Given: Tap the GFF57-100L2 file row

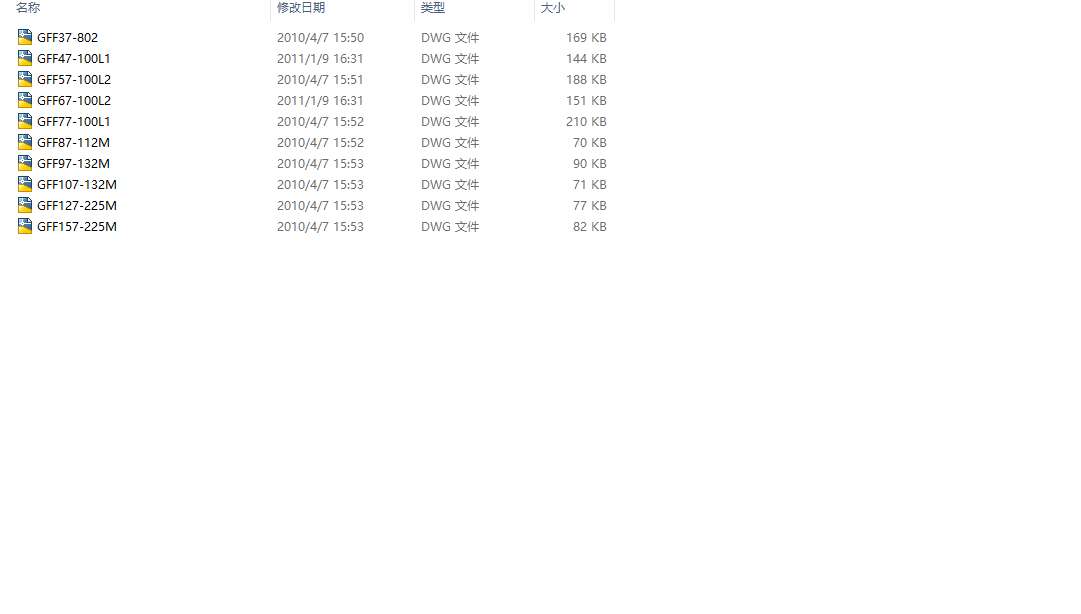Looking at the screenshot, I should pyautogui.click(x=73, y=80).
